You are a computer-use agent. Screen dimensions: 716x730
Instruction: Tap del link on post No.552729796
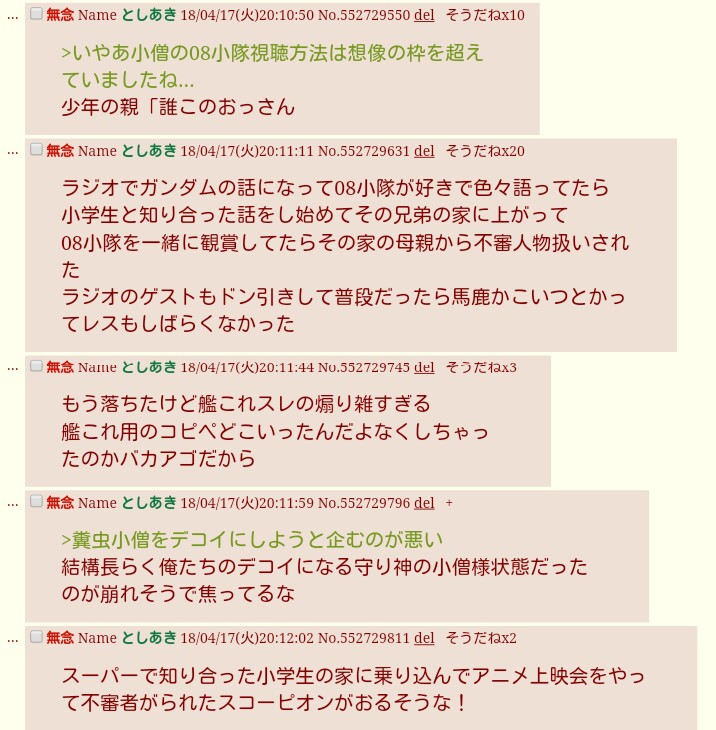pyautogui.click(x=424, y=502)
